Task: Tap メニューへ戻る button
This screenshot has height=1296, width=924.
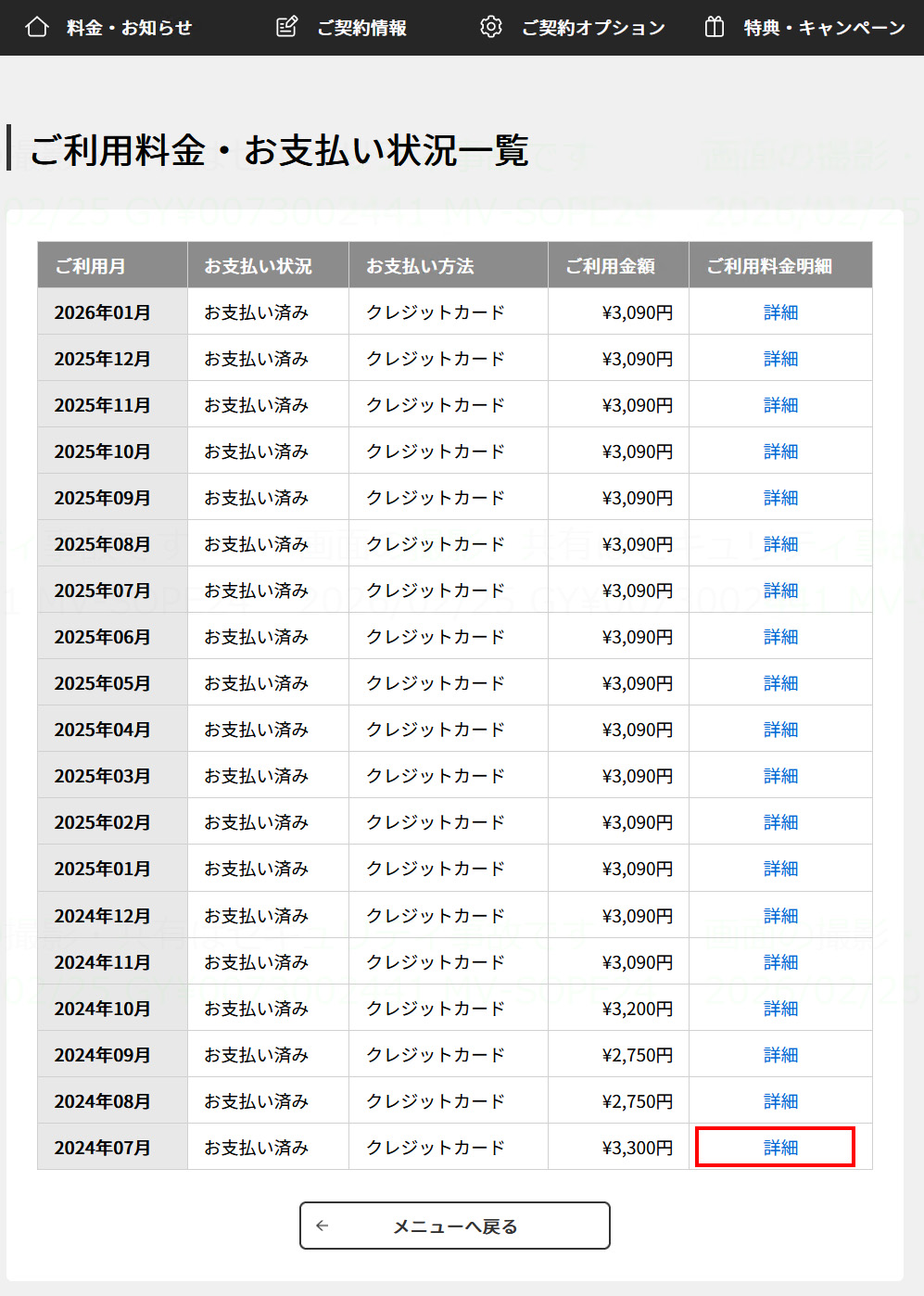Action: (454, 1226)
